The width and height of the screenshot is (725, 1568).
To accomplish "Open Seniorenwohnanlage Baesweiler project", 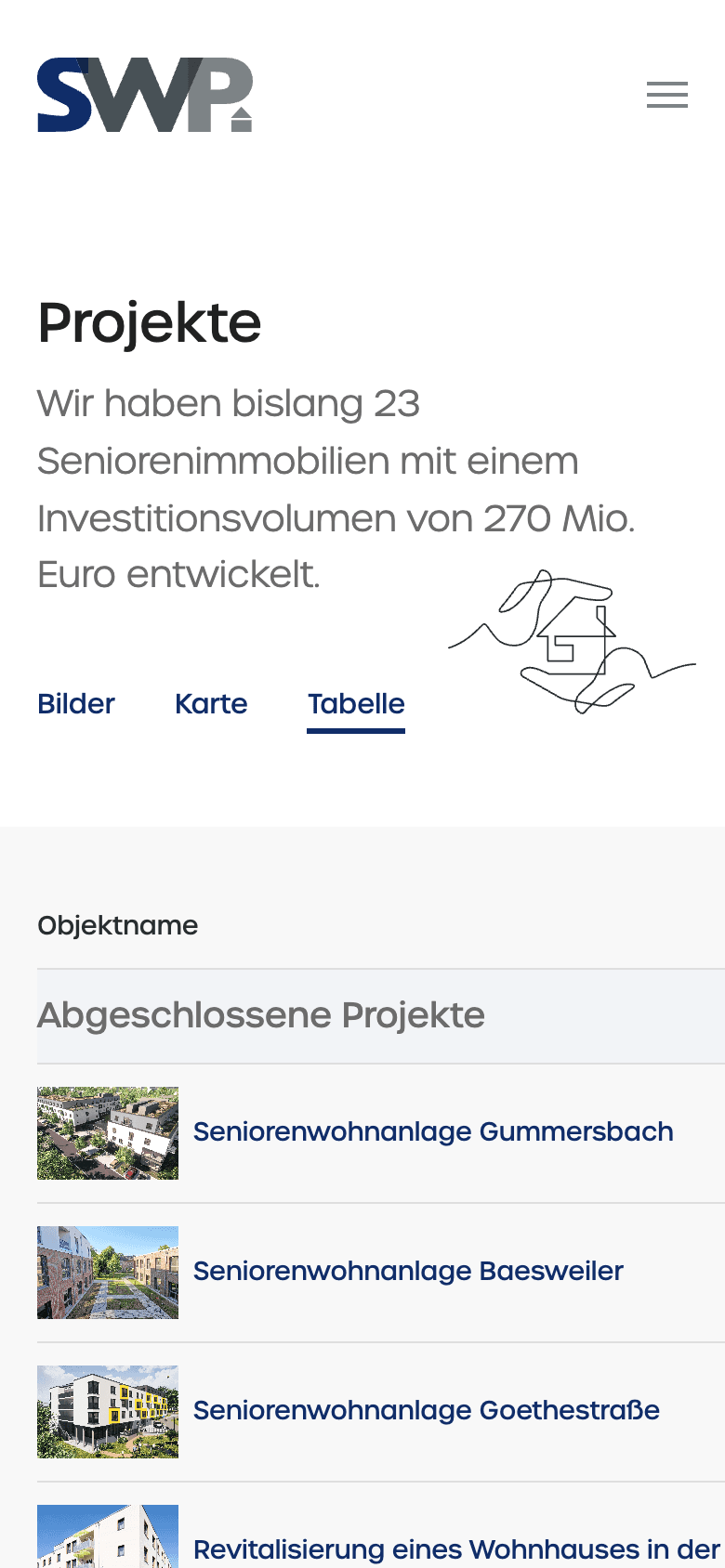I will pyautogui.click(x=407, y=1272).
